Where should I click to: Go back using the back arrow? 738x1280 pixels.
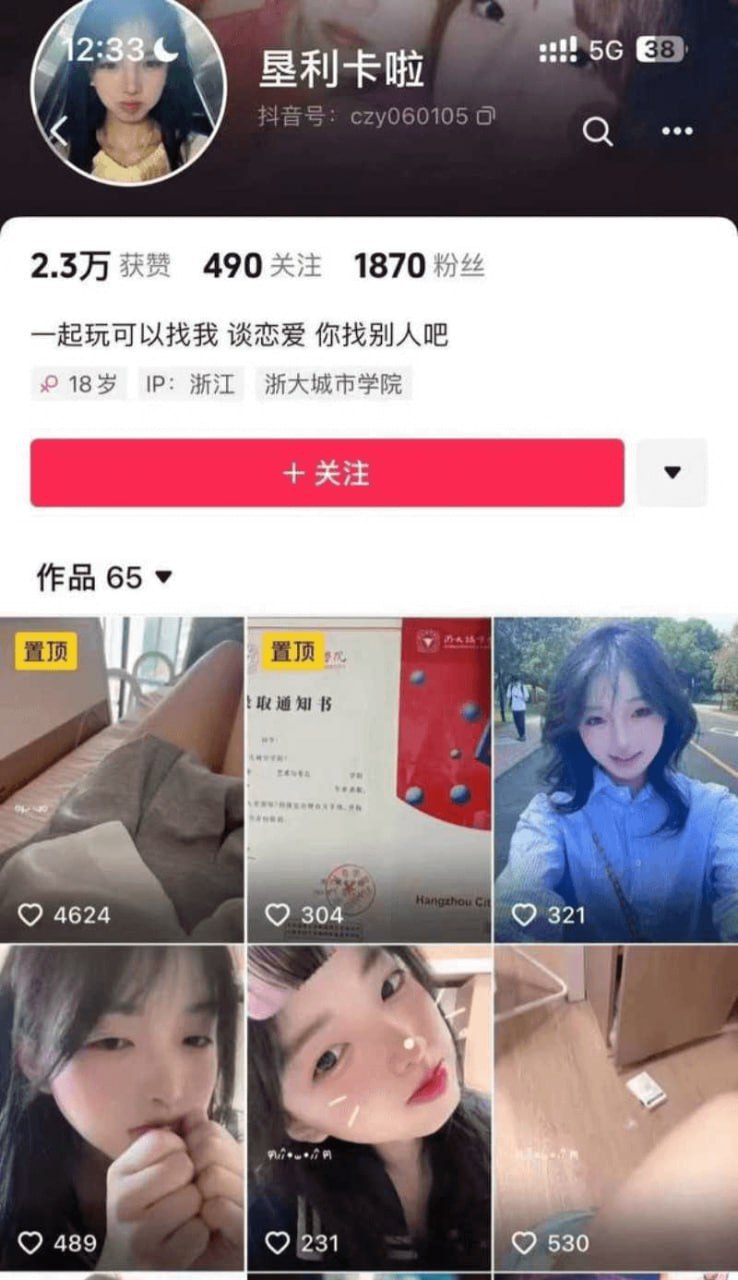point(60,130)
